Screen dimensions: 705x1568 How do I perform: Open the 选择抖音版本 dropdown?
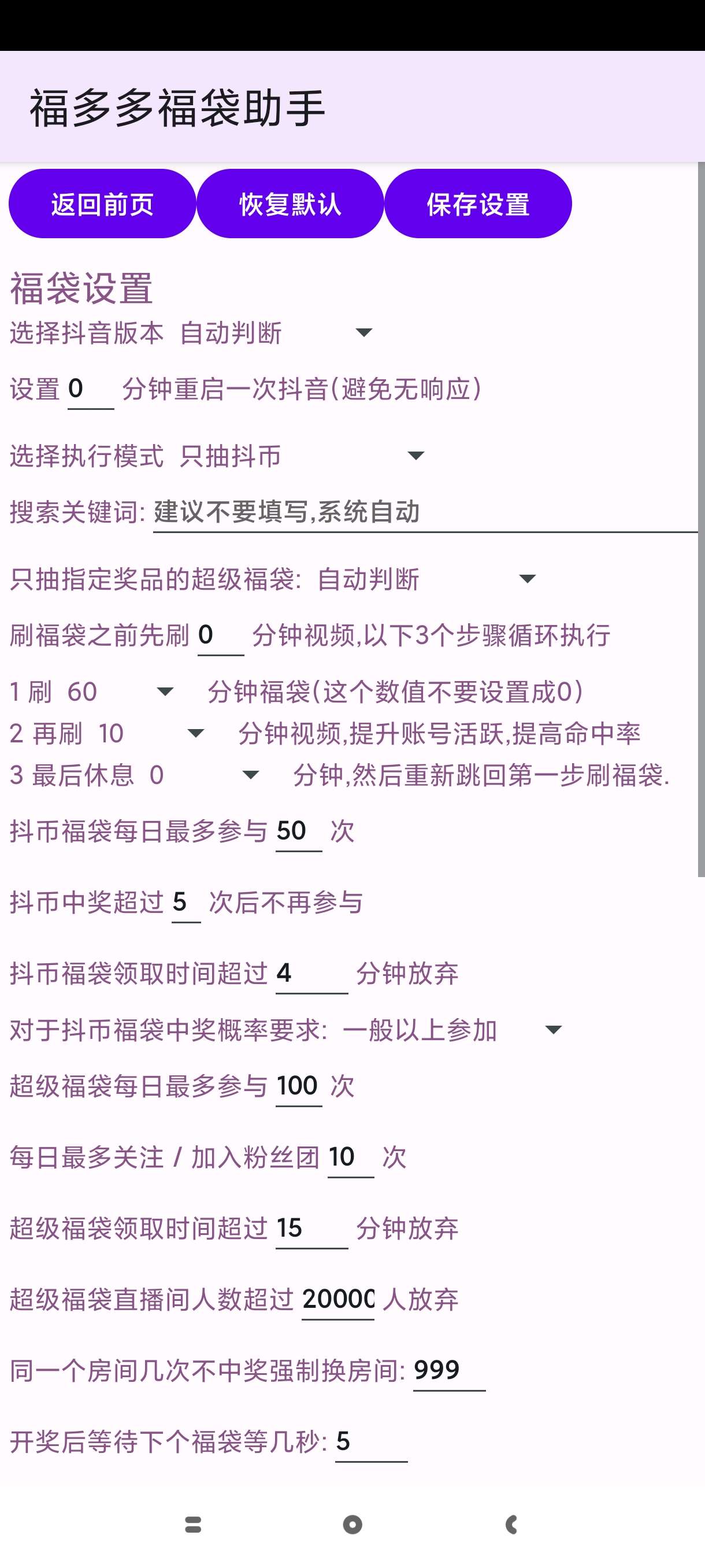pos(277,332)
